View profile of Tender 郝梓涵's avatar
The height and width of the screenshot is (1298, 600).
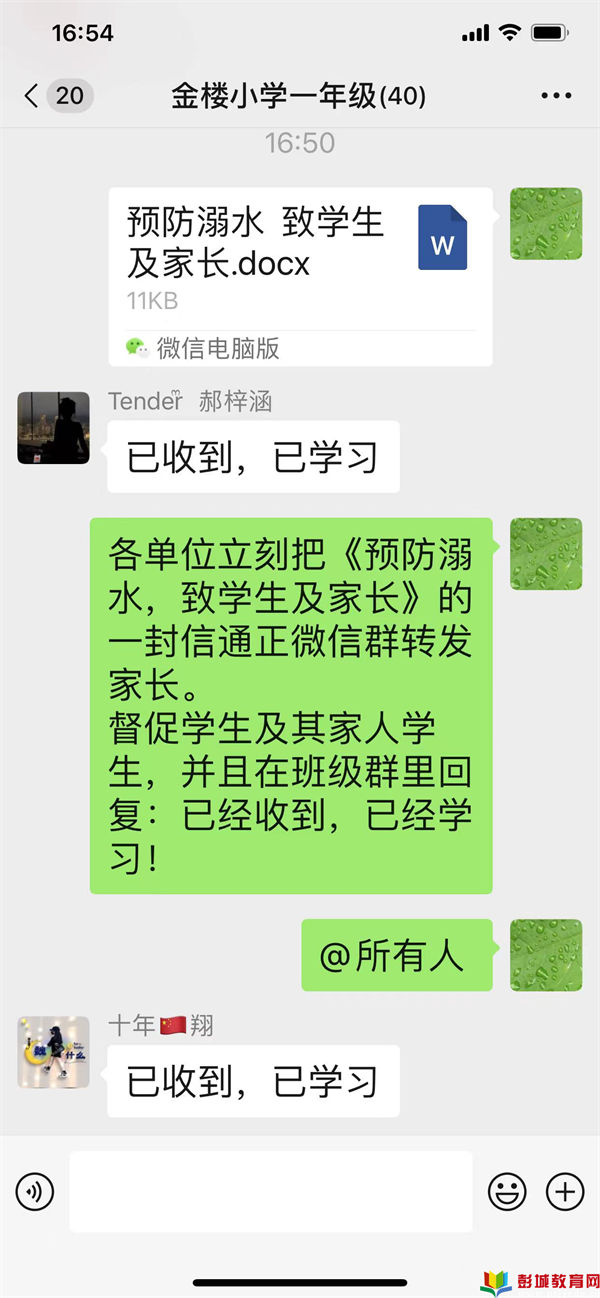[53, 427]
